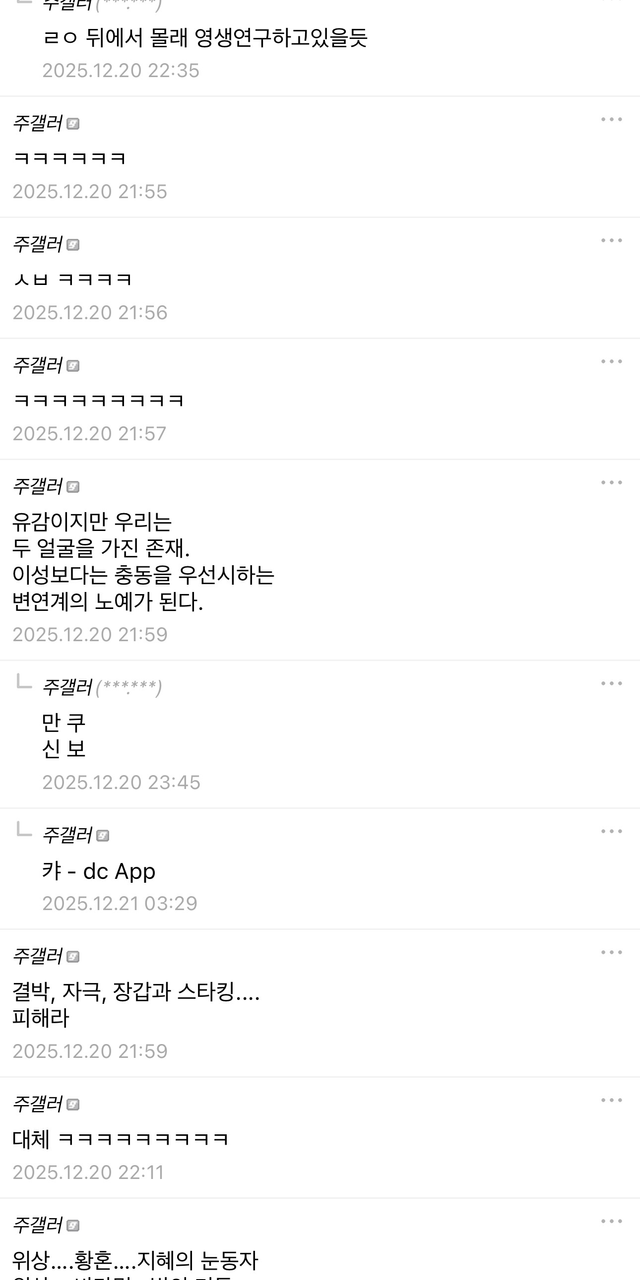640x1280 pixels.
Task: Open the more menu on the '위상....황혼' comment
Action: (x=611, y=1222)
